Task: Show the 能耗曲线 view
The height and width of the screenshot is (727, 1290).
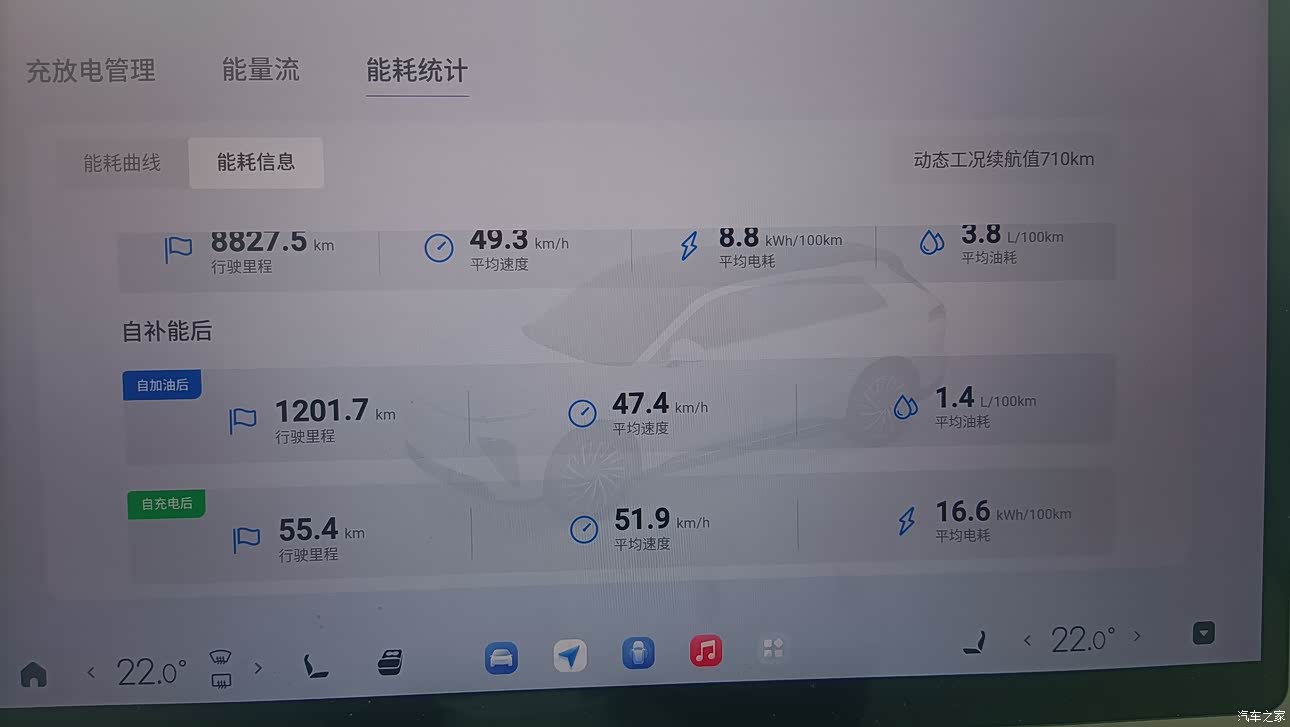Action: tap(122, 163)
